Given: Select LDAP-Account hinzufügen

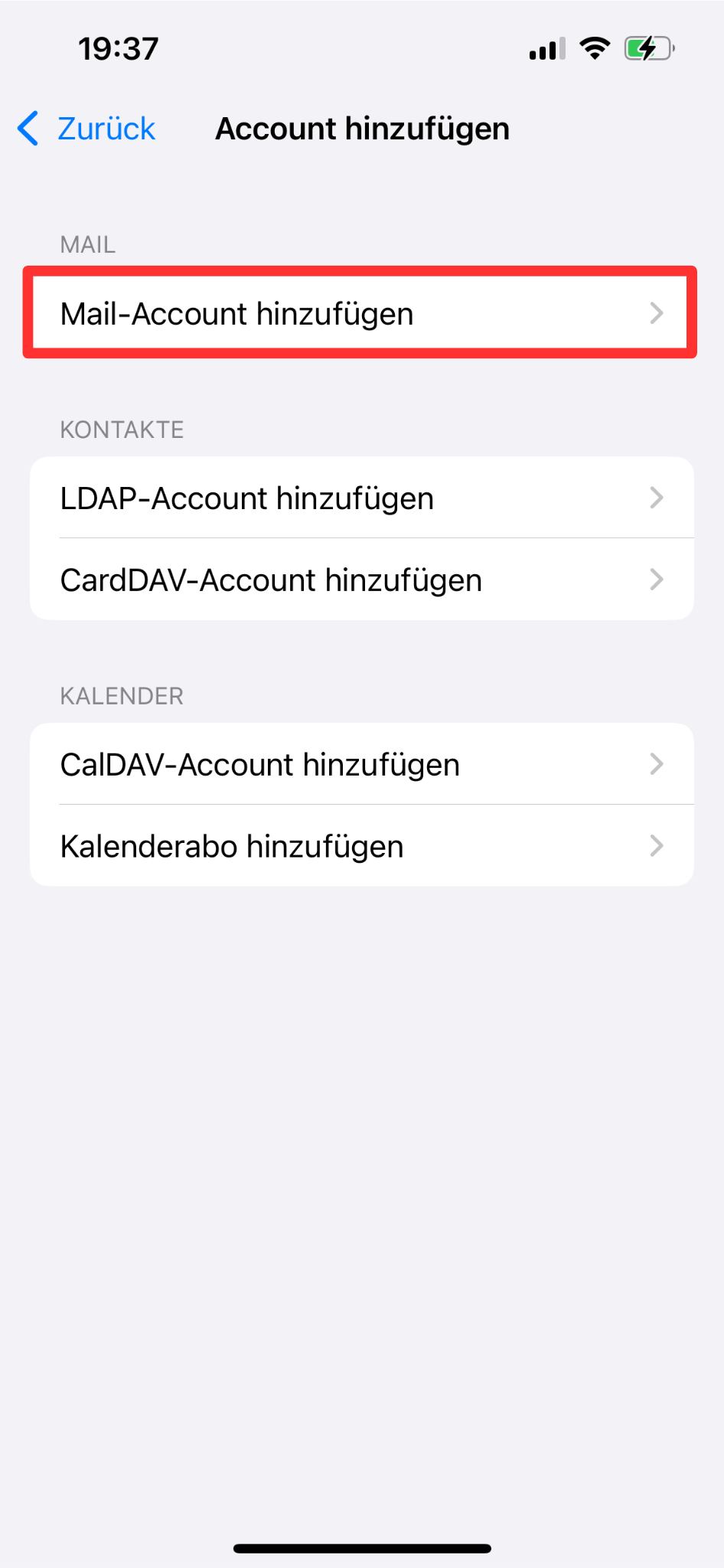Looking at the screenshot, I should (x=361, y=498).
